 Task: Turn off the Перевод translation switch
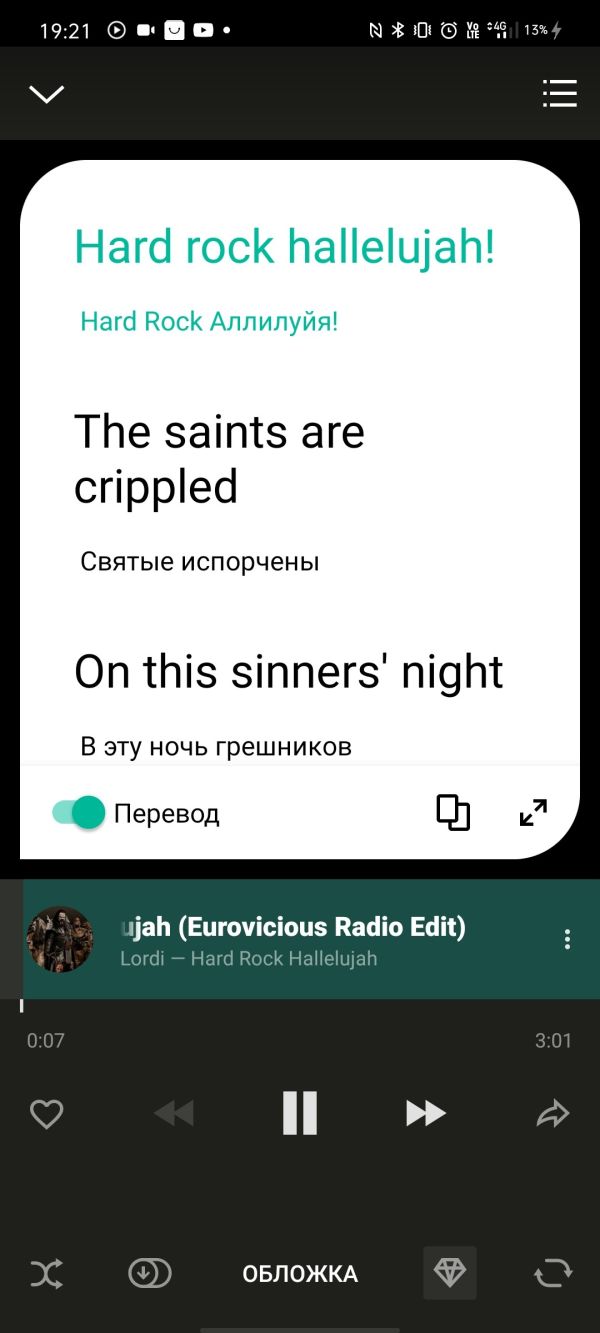point(79,813)
